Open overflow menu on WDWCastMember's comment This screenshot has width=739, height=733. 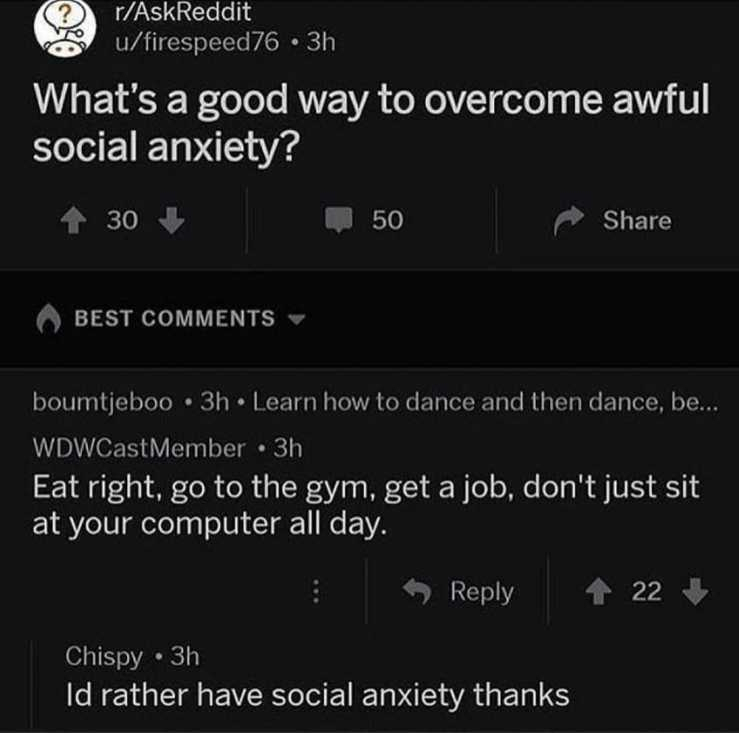click(316, 592)
